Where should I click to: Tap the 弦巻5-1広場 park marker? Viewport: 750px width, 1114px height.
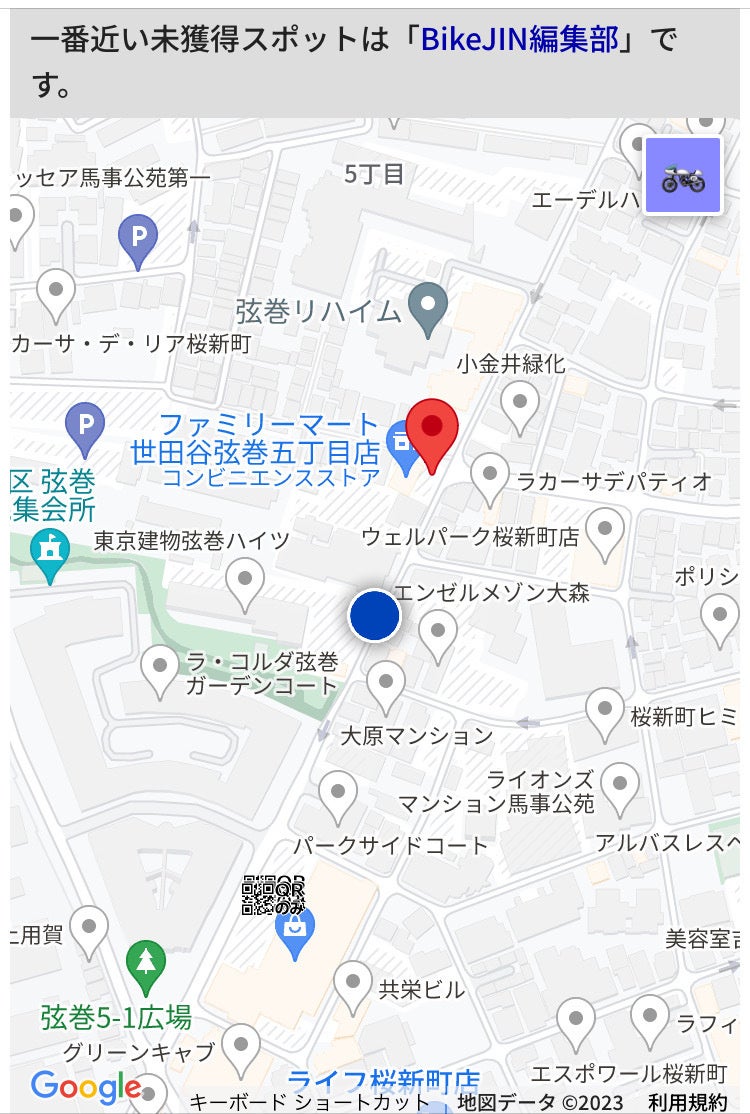[x=146, y=963]
